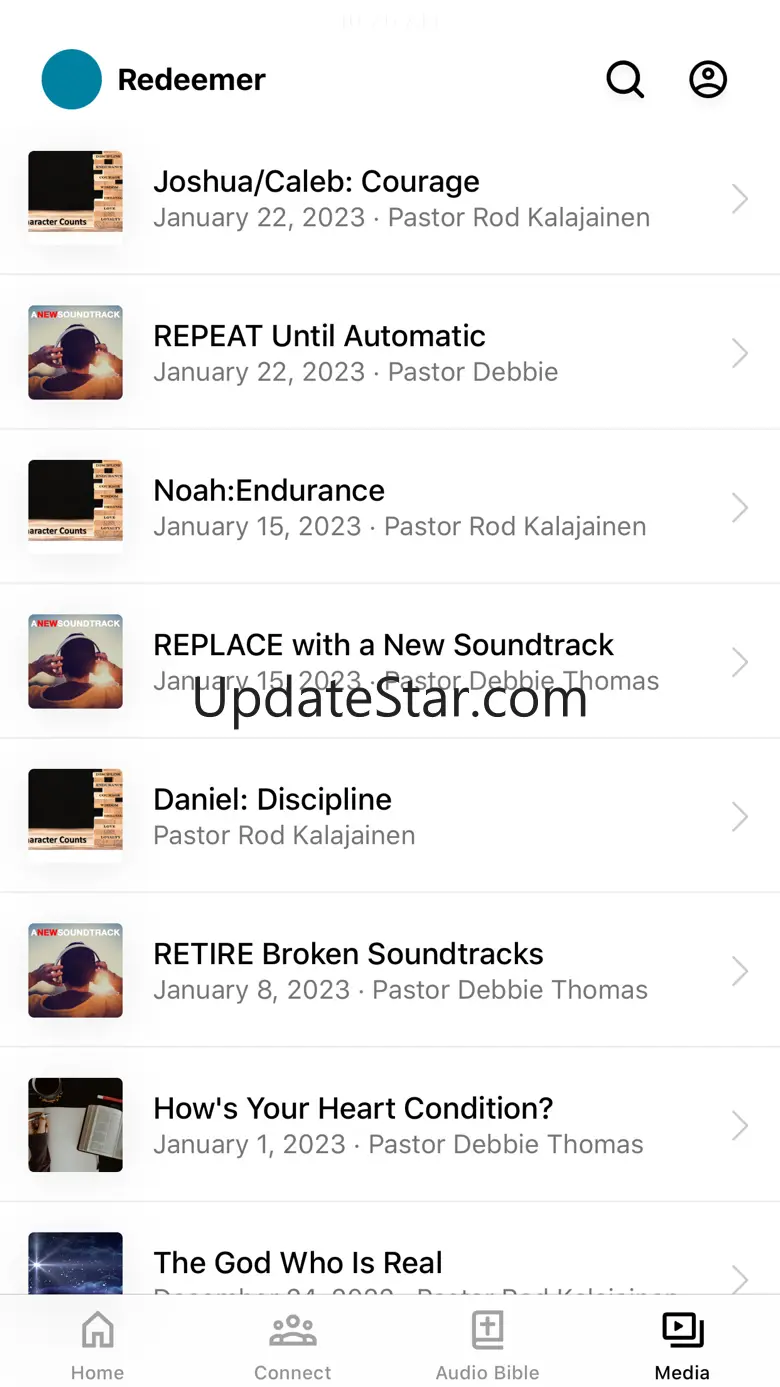Open The God Who Is Real sermon
This screenshot has height=1387, width=780.
(390, 1264)
